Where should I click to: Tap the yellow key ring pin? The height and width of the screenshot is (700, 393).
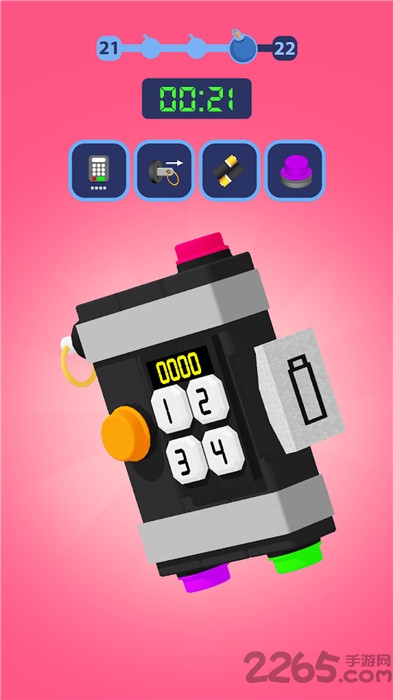(x=77, y=366)
